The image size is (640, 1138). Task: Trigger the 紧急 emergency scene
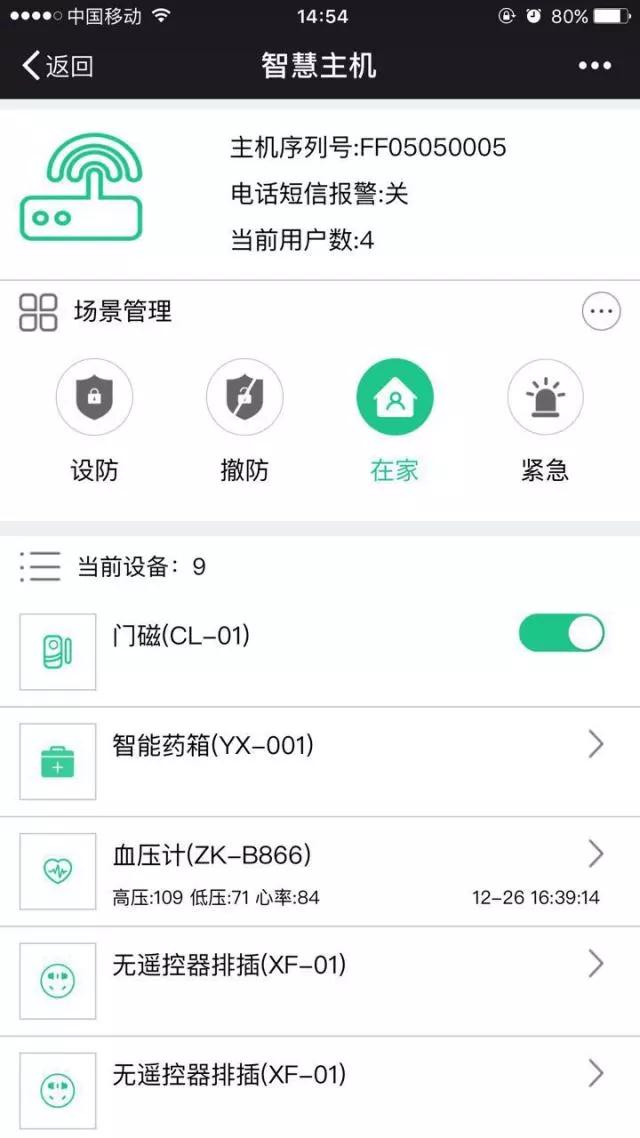[545, 398]
